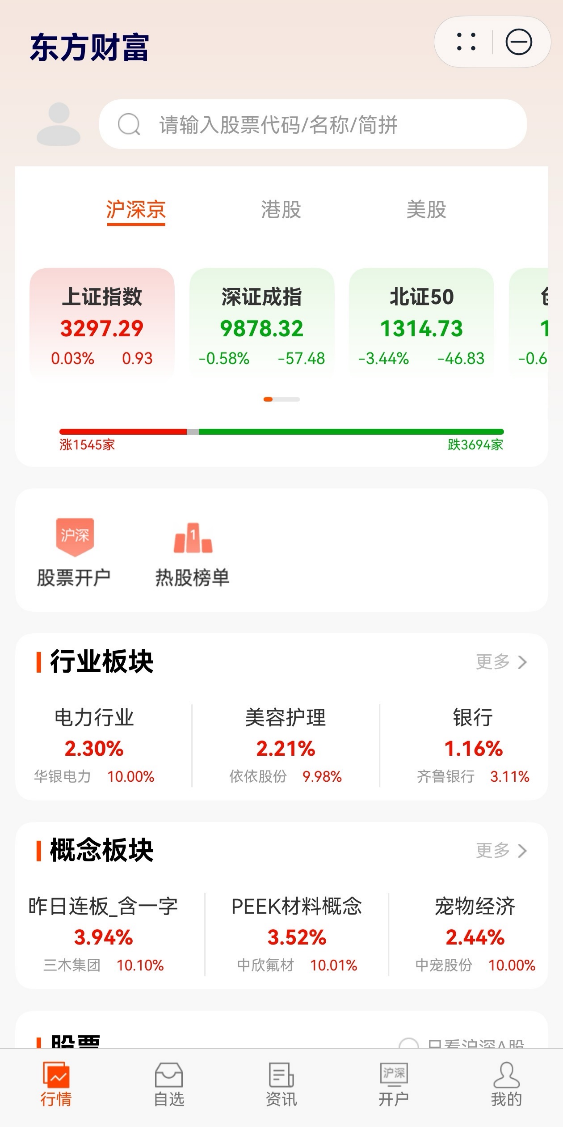Open 股票开户 shortcut

[x=74, y=553]
